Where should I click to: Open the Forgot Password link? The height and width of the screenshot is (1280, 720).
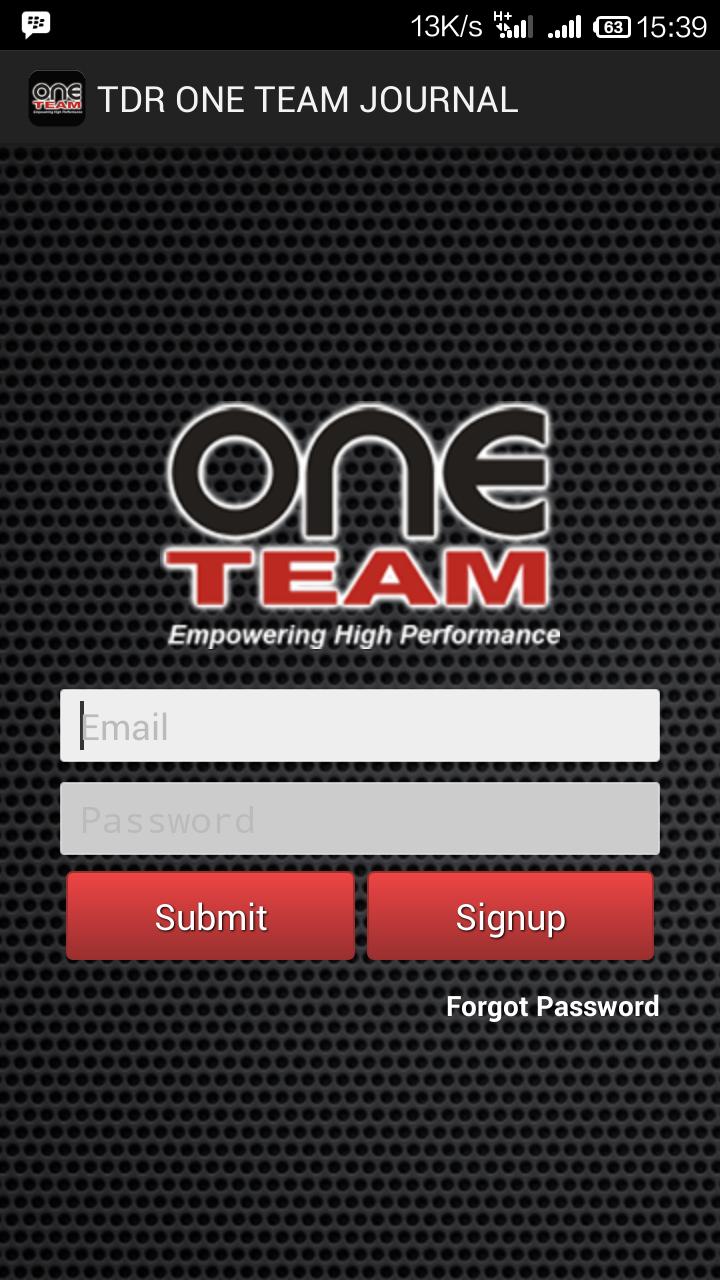552,1006
